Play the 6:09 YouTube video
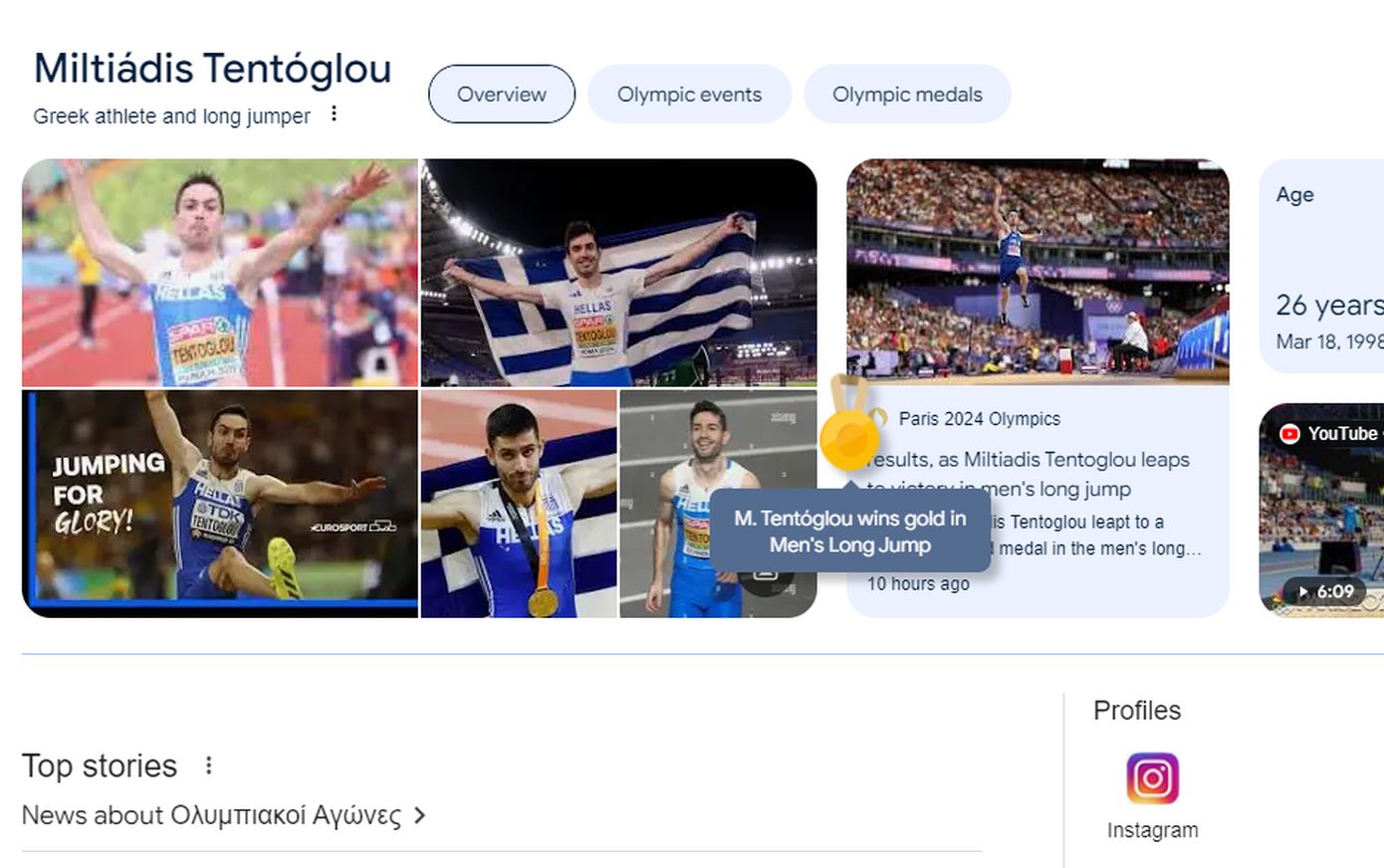1384x868 pixels. [x=1322, y=510]
